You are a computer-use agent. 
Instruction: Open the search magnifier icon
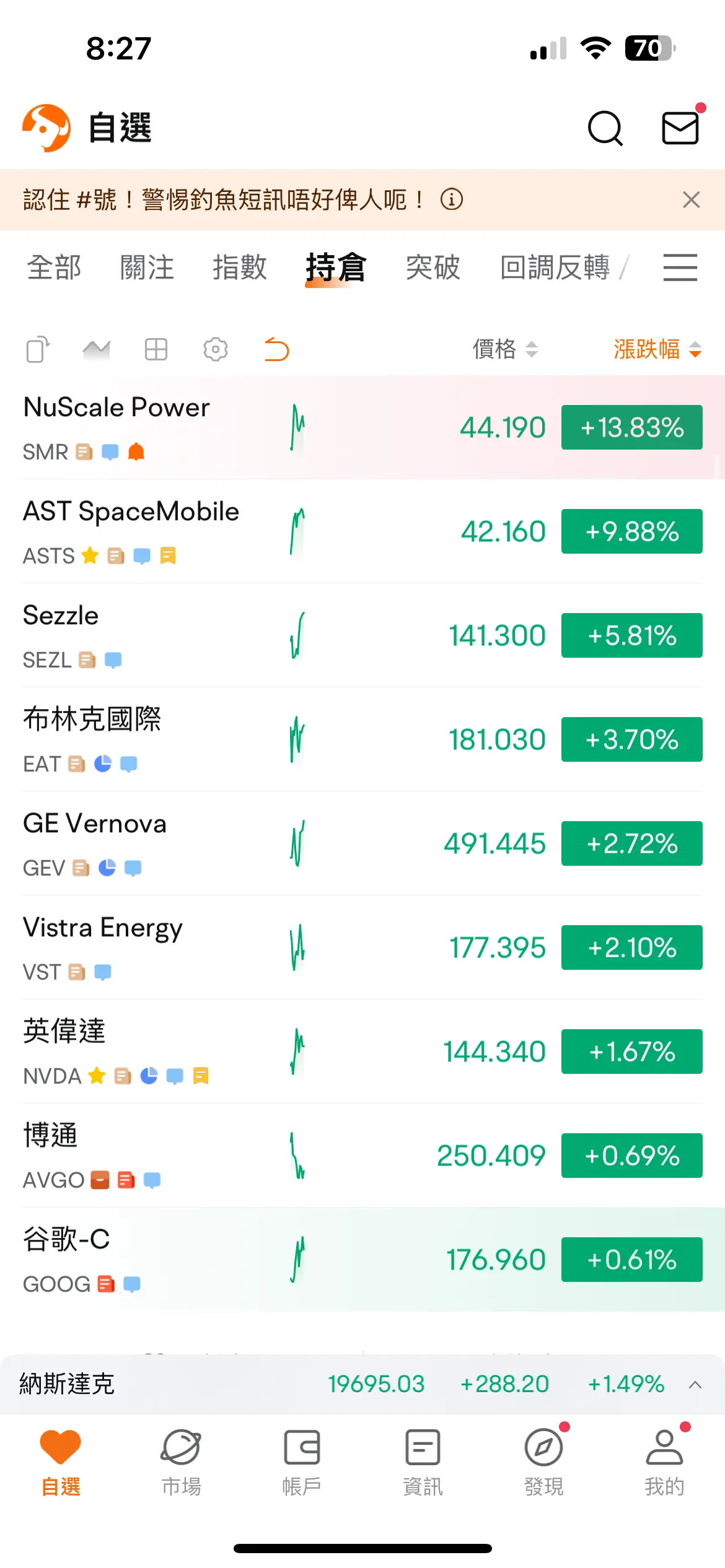(605, 128)
